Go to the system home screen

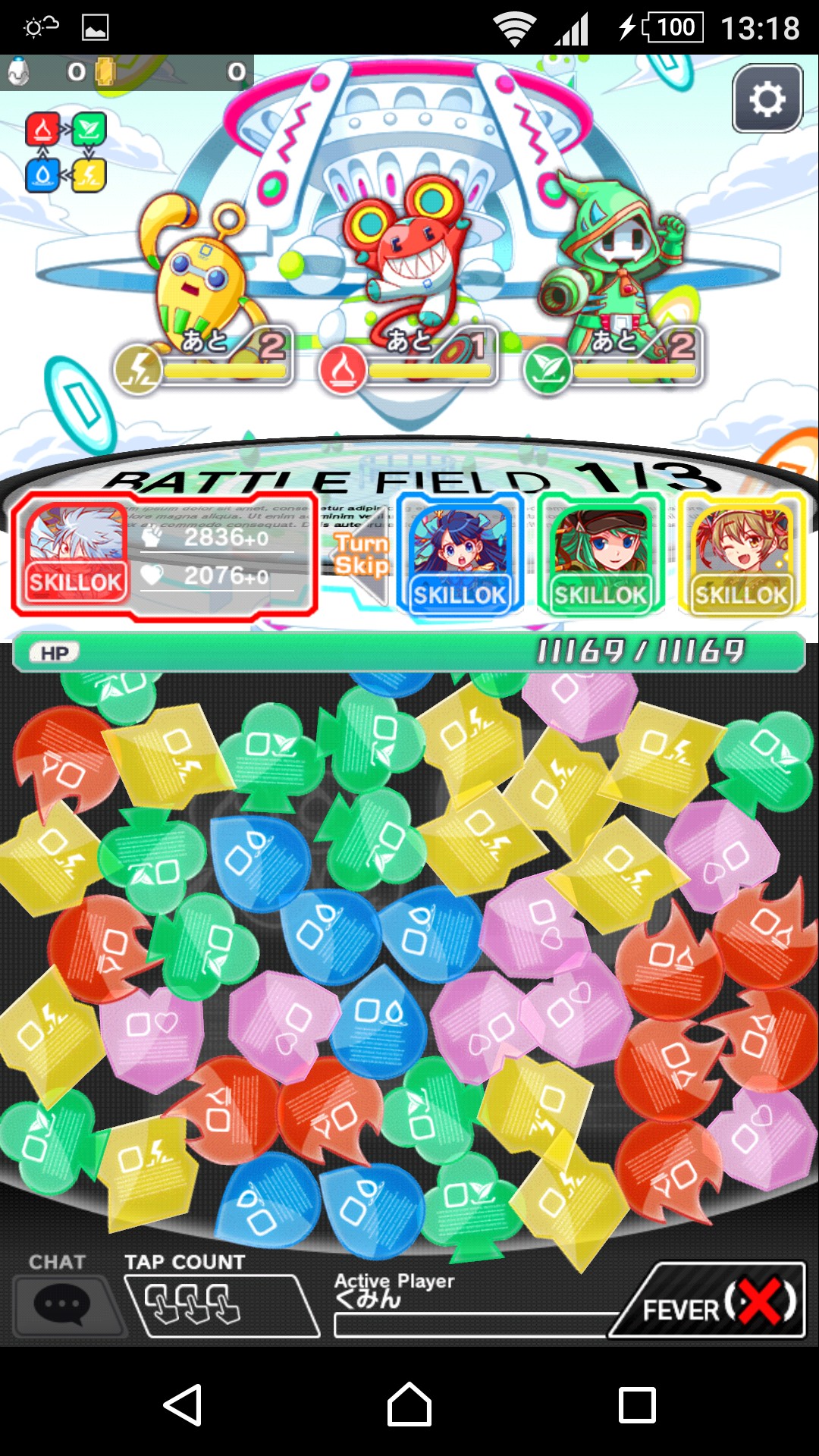[x=409, y=1404]
